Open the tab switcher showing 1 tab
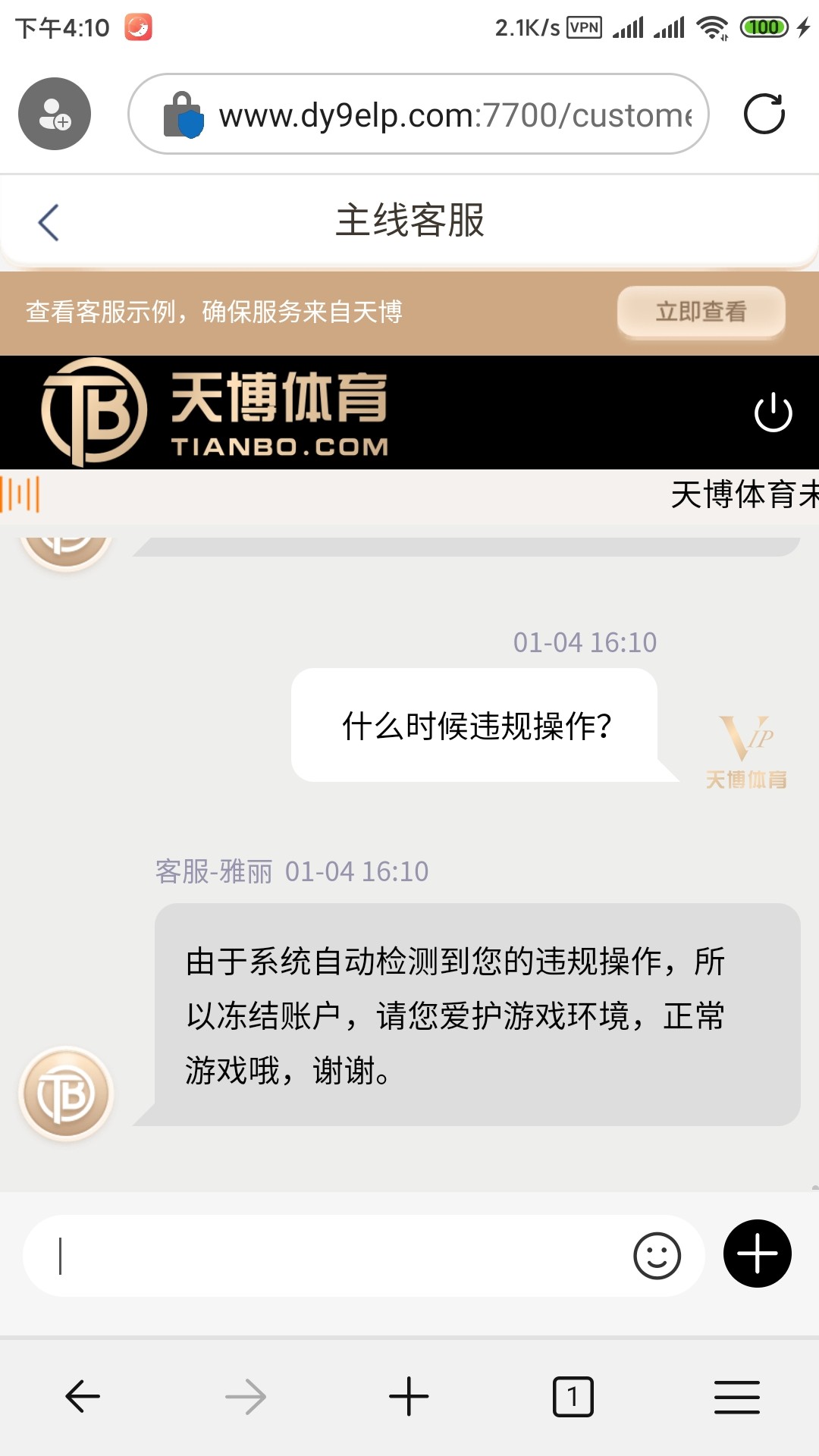This screenshot has width=819, height=1456. (573, 1396)
